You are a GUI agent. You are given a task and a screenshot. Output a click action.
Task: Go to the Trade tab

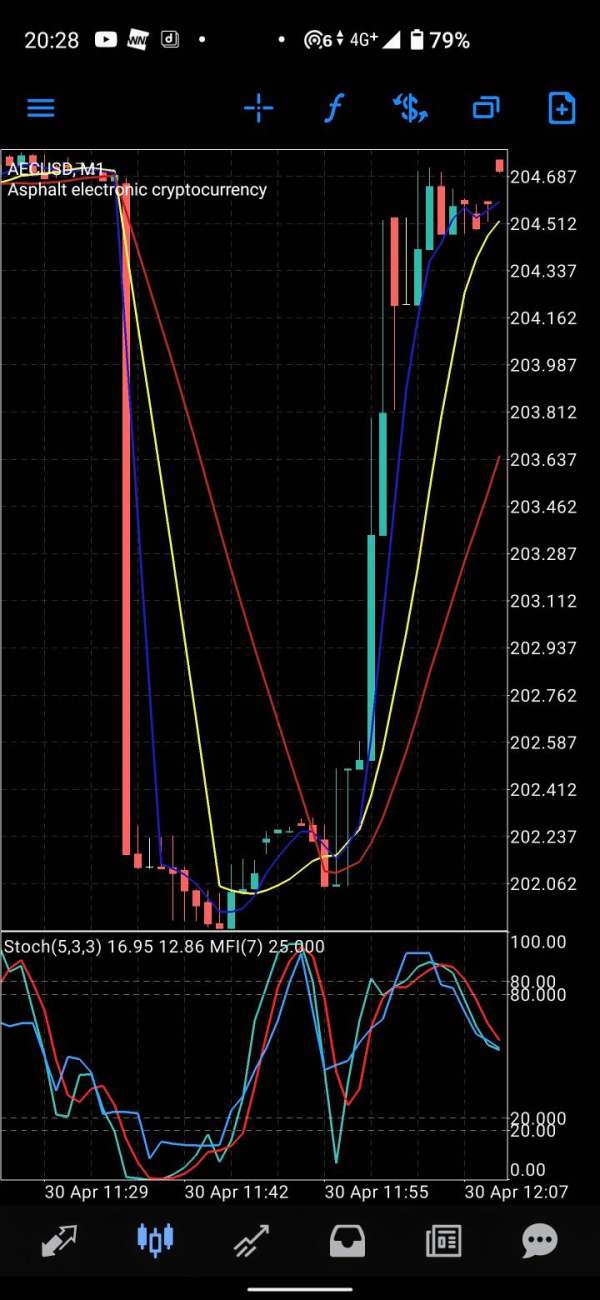click(251, 1241)
